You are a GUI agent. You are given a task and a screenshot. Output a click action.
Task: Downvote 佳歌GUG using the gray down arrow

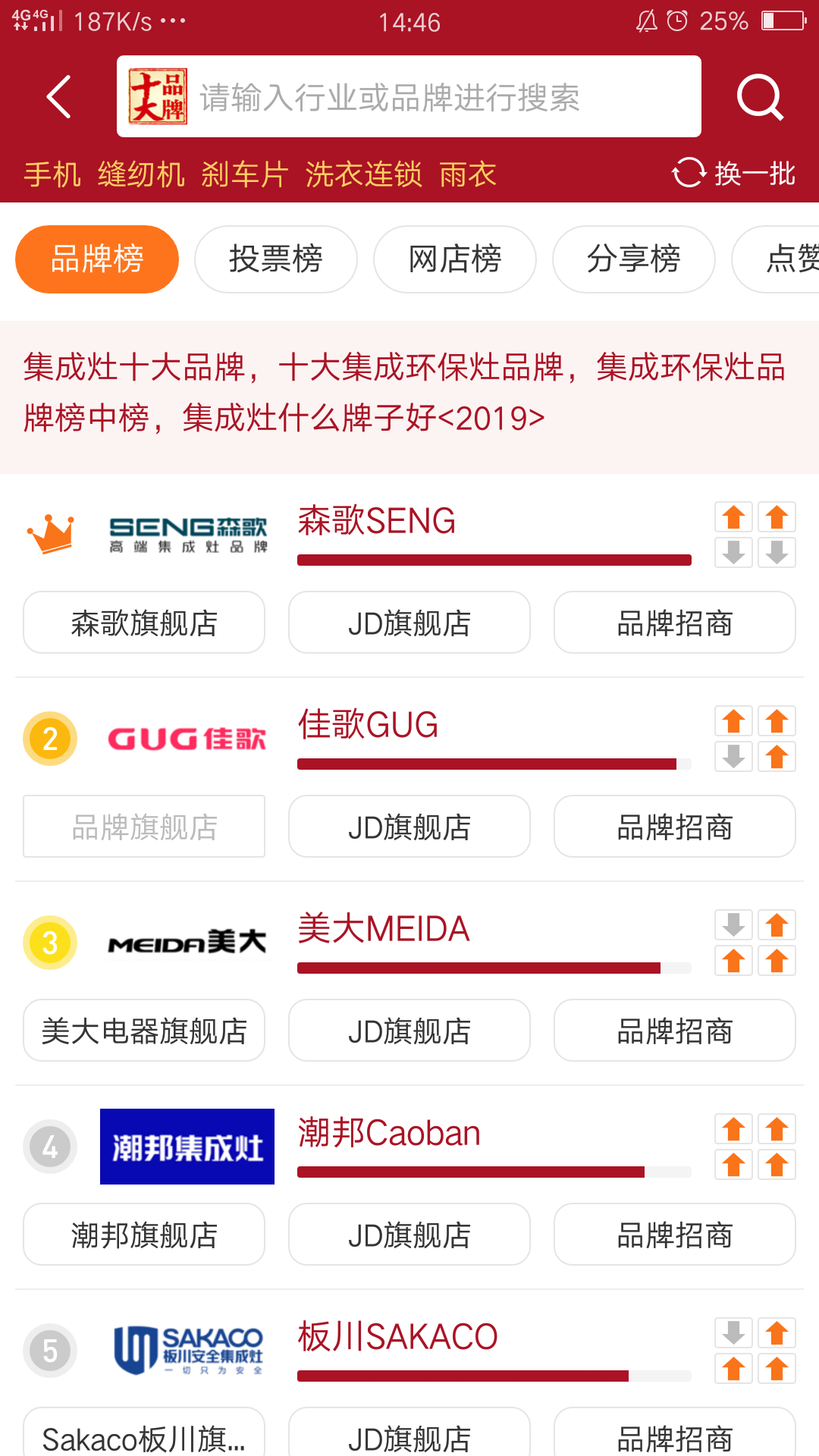tap(734, 755)
